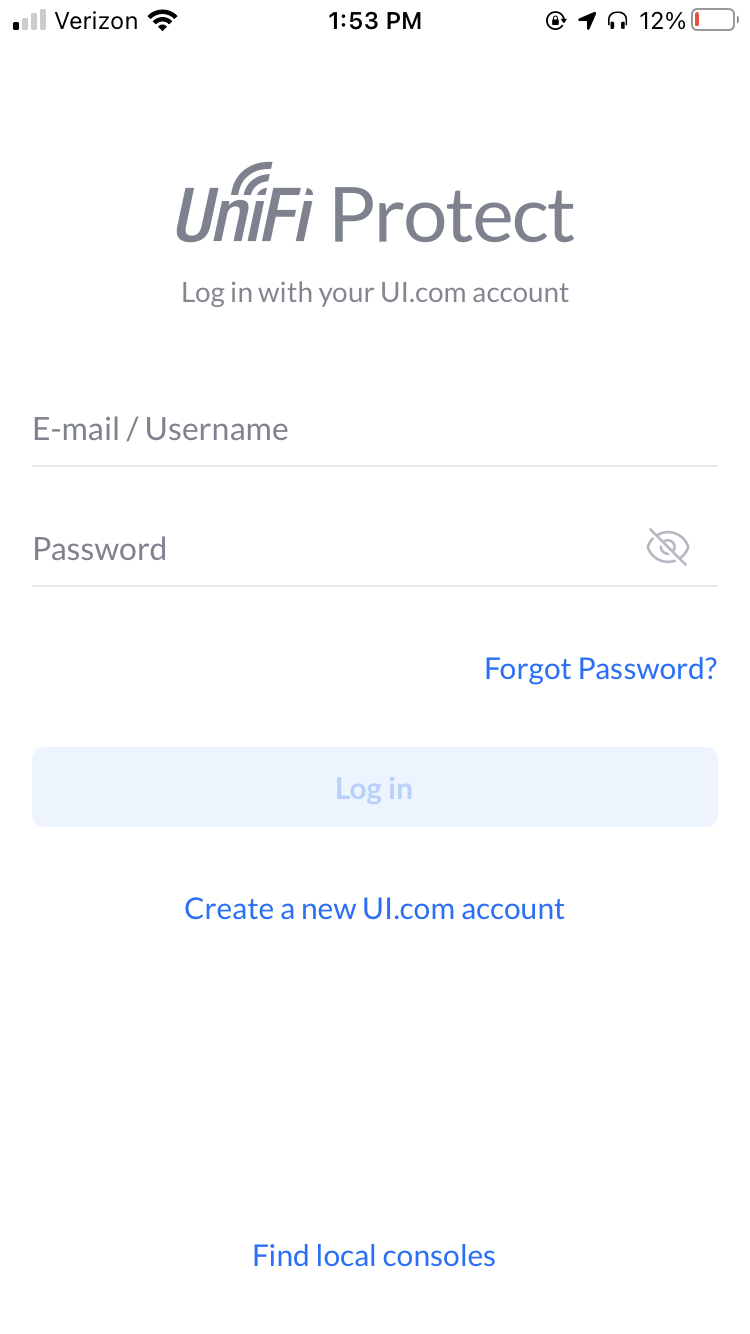Tap the Log in button
750x1334 pixels.
pyautogui.click(x=375, y=787)
